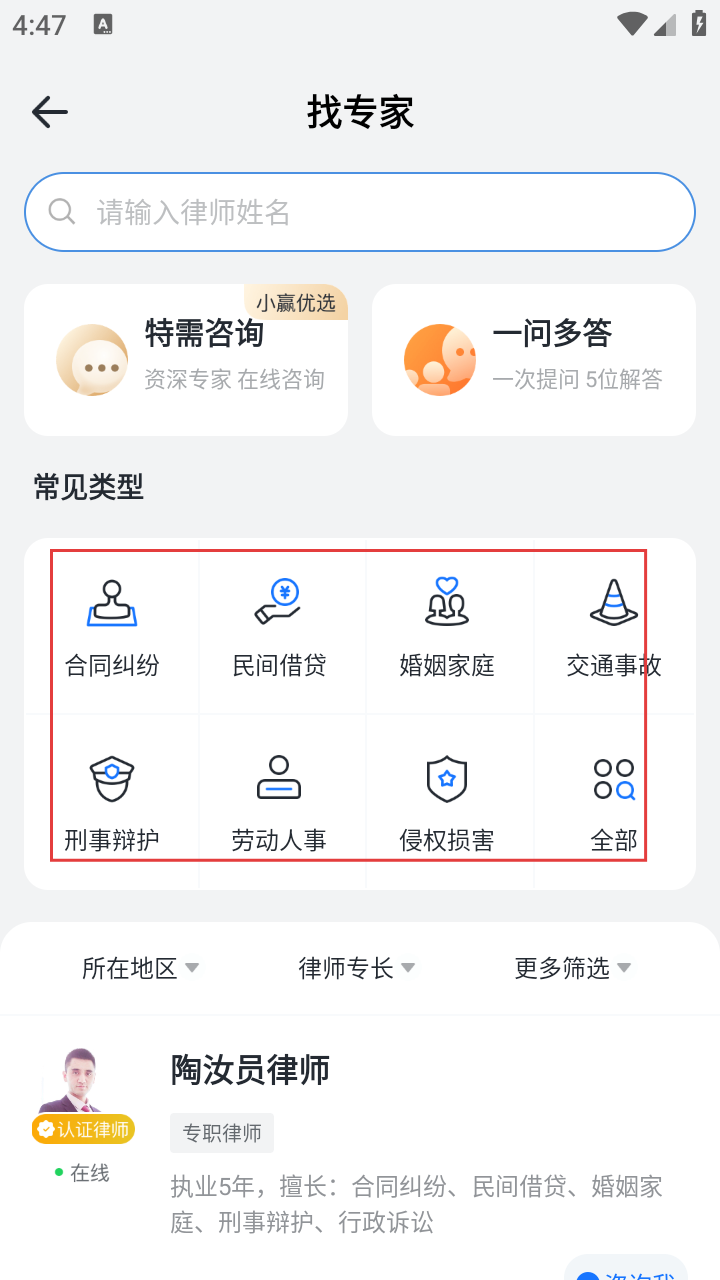Image resolution: width=720 pixels, height=1280 pixels.
Task: Open 陶汝员律师's profile
Action: (250, 1071)
